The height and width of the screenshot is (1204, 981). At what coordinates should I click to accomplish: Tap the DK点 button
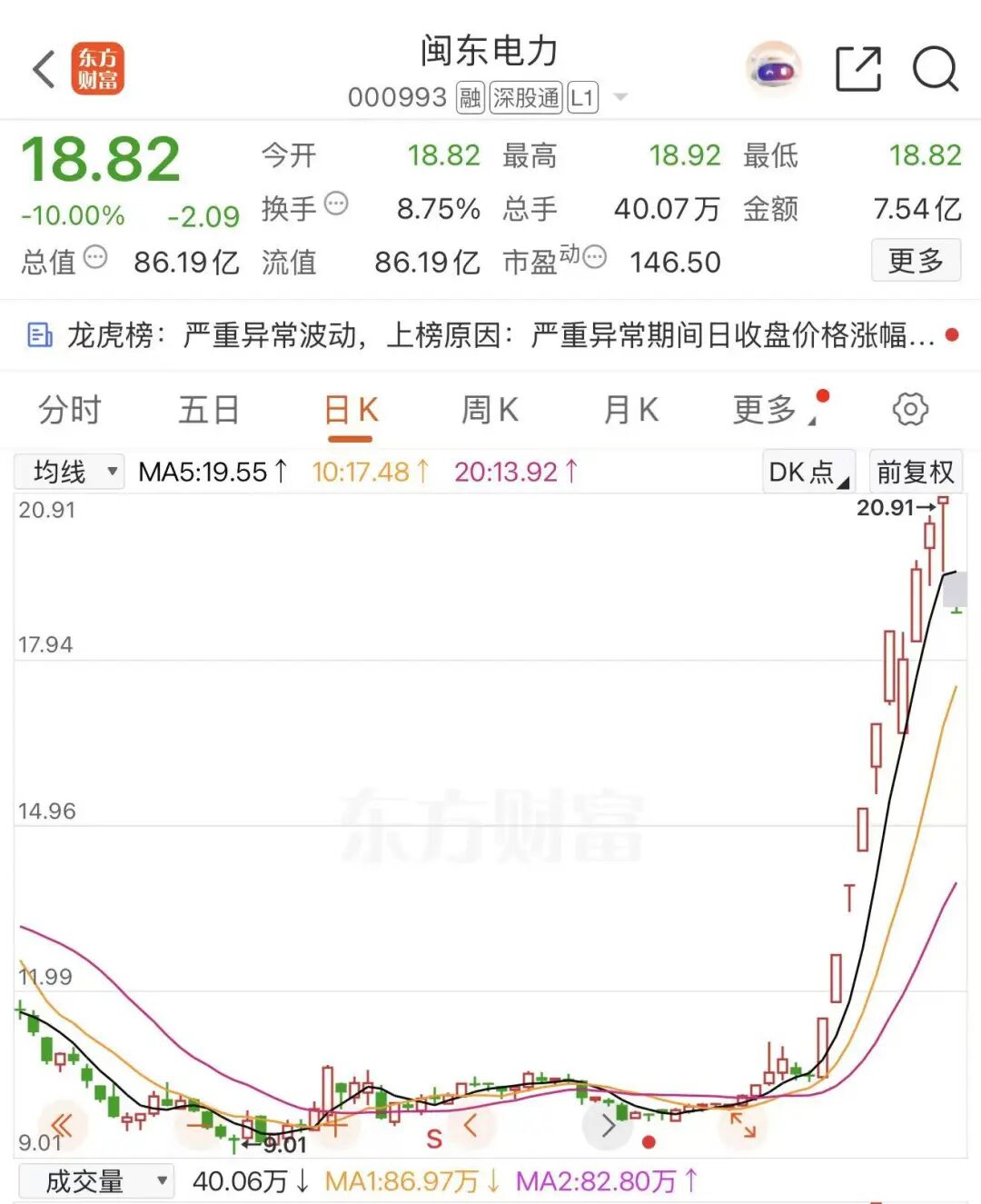coord(808,472)
